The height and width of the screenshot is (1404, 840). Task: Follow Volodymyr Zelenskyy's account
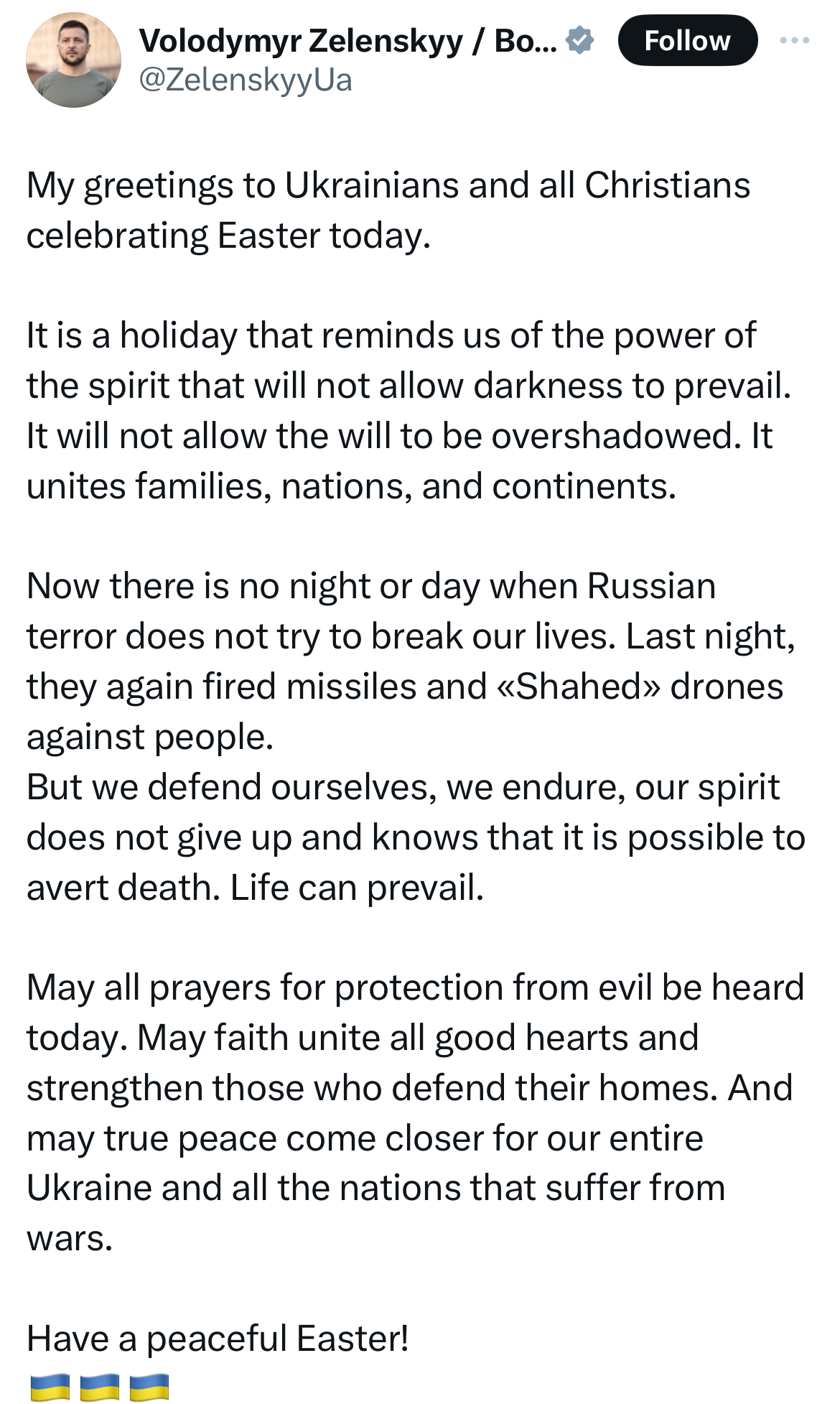[687, 41]
